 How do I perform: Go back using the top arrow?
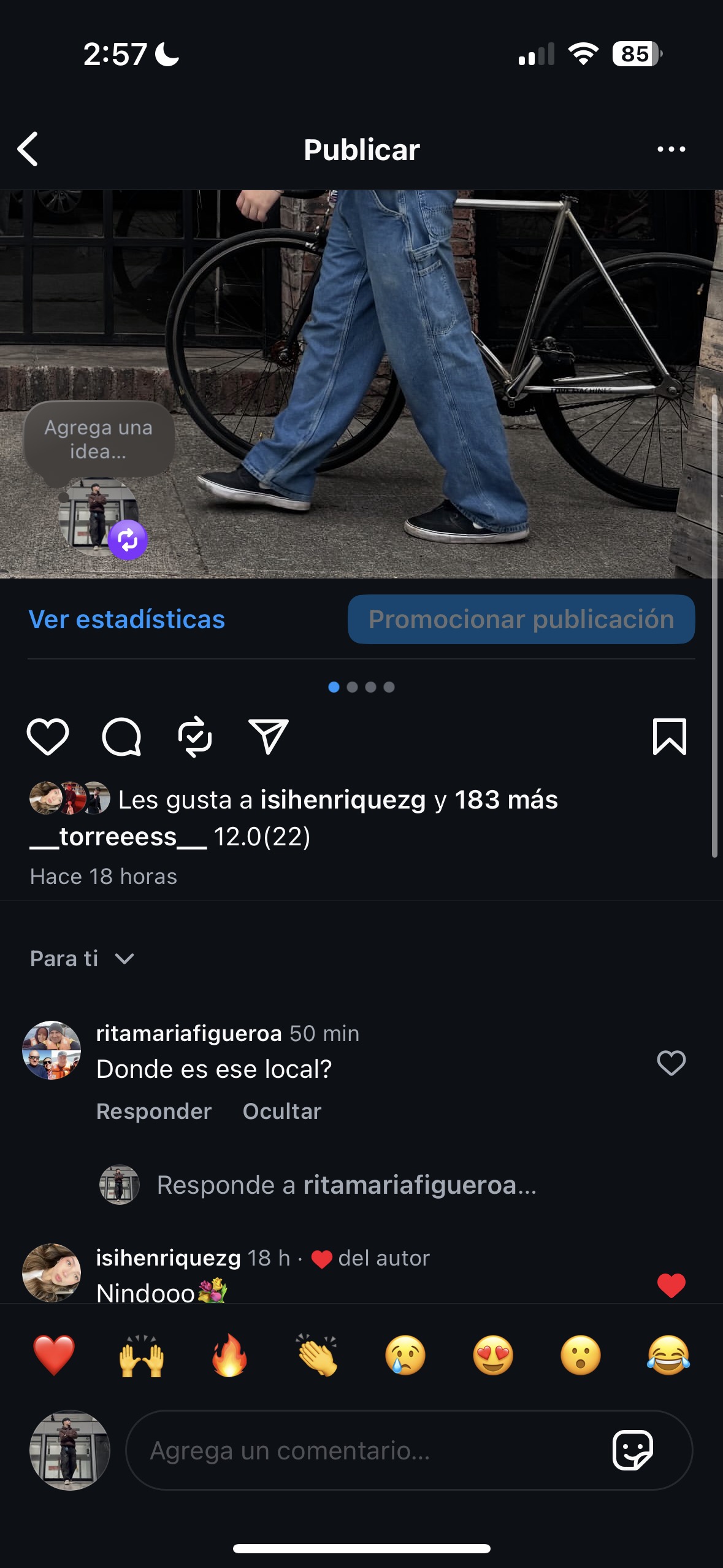pos(28,149)
